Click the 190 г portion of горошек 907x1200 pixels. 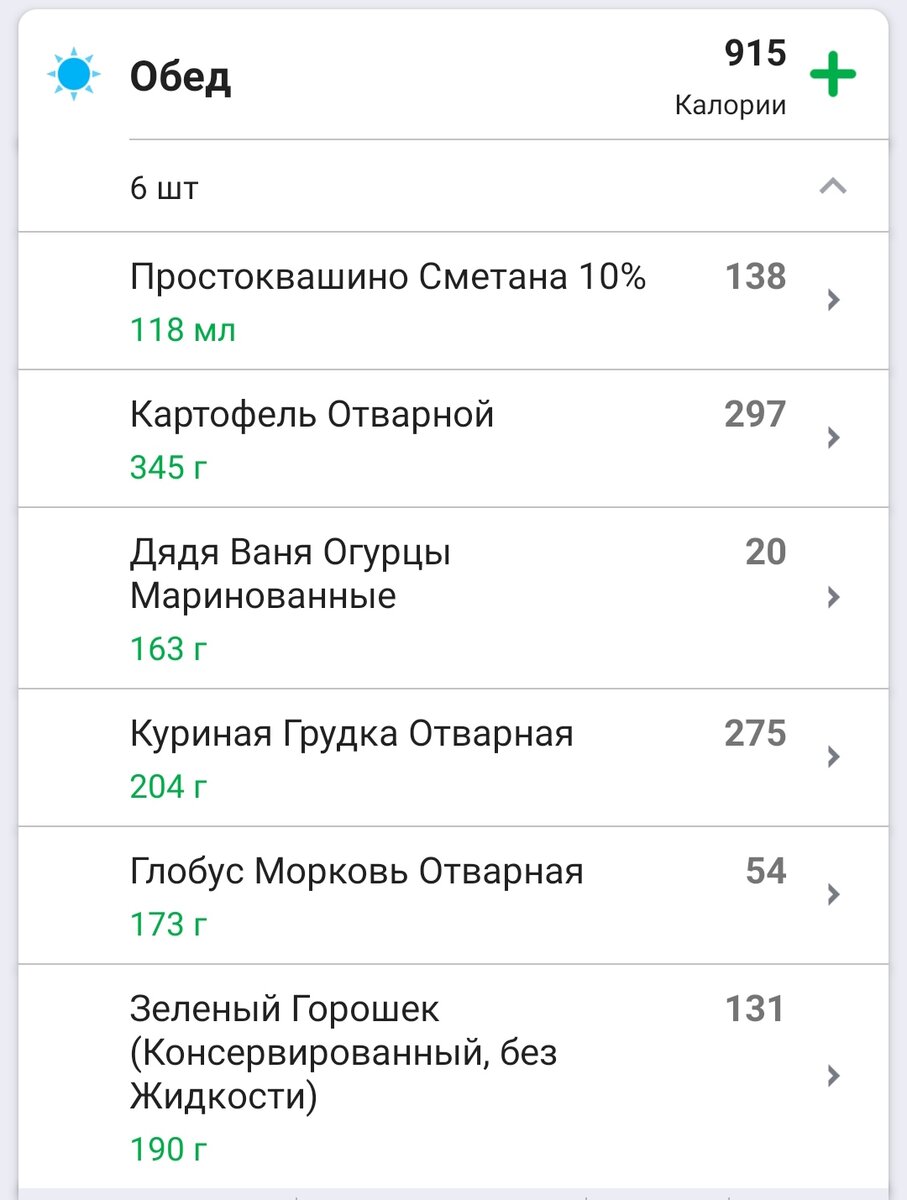click(167, 1149)
